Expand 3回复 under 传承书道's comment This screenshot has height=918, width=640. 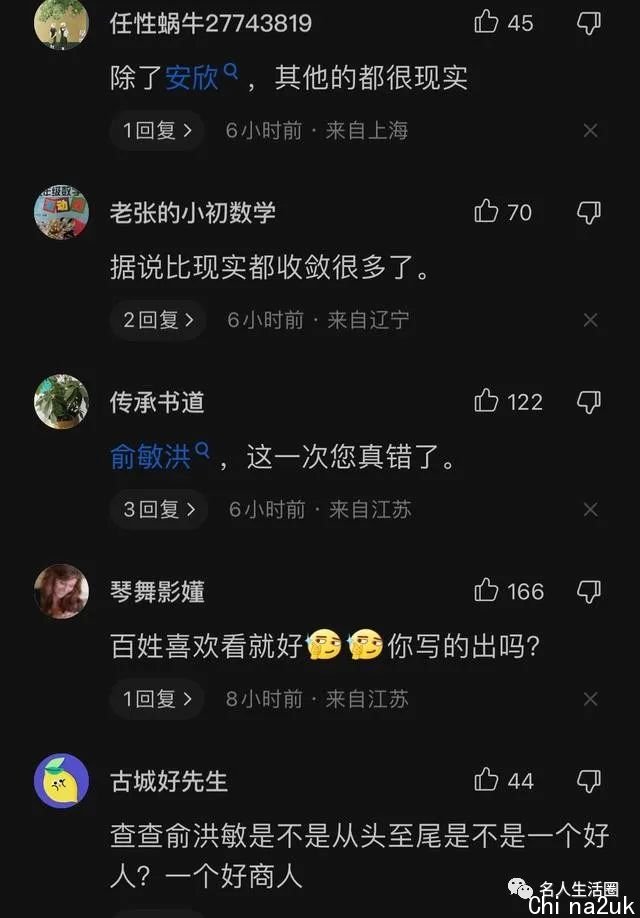coord(158,509)
